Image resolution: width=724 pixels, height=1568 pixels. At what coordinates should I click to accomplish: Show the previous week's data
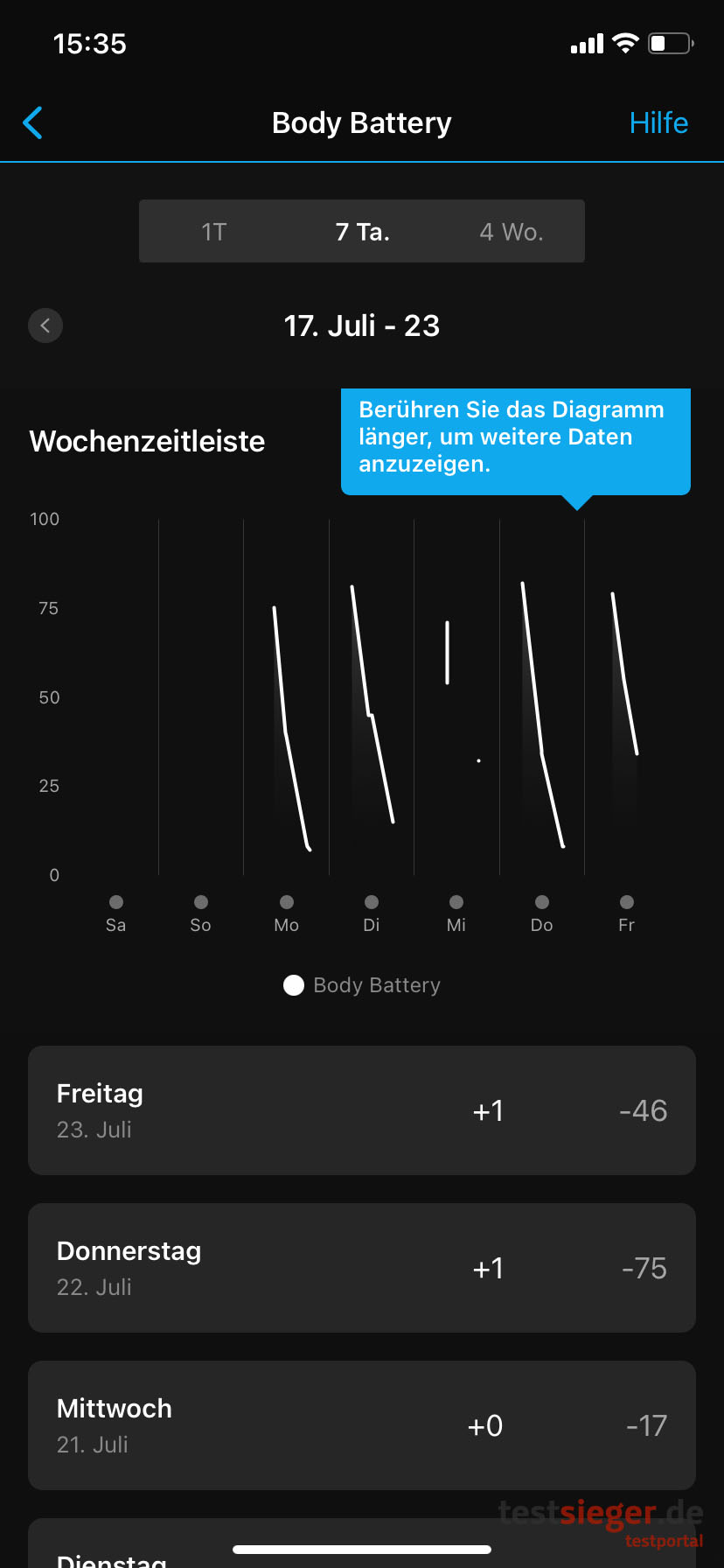click(x=45, y=326)
